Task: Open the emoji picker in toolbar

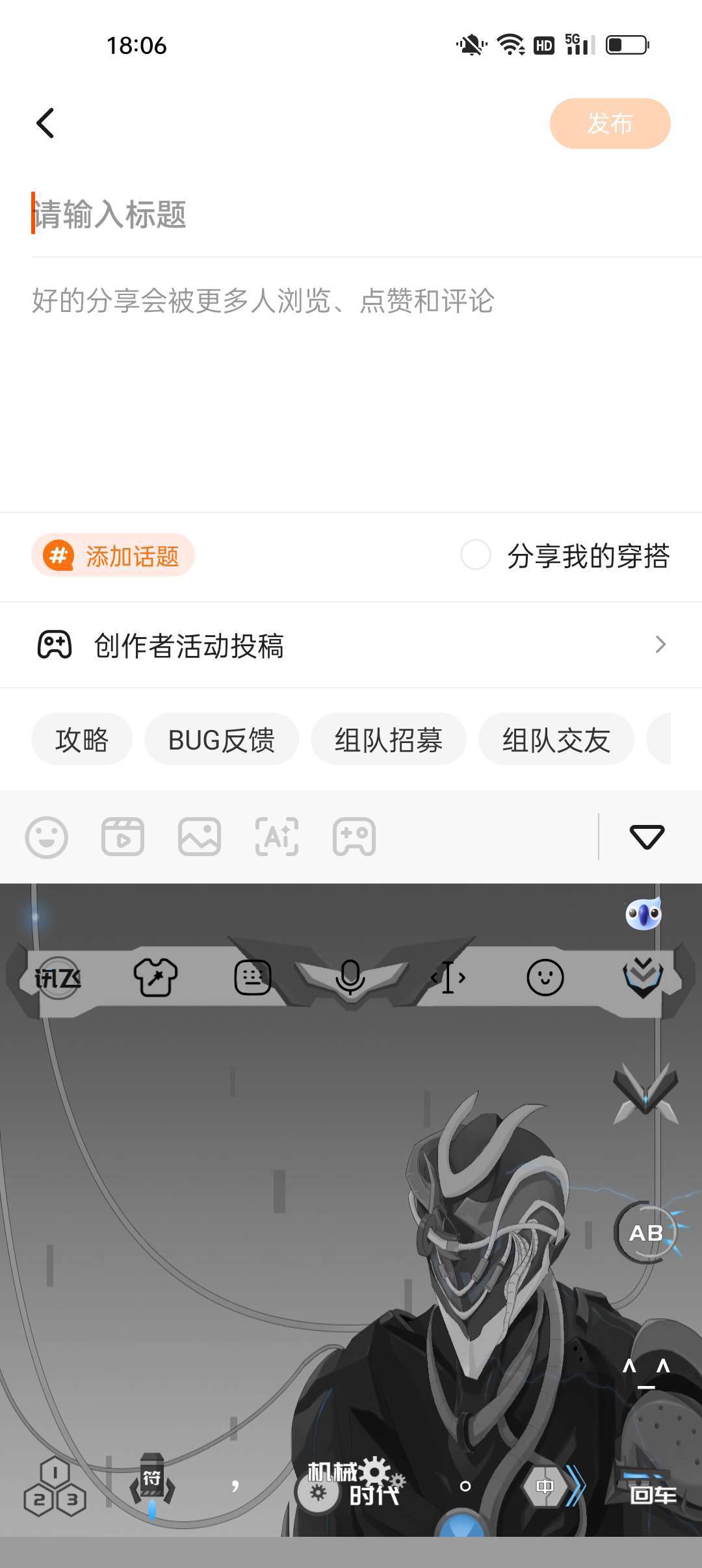Action: 46,837
